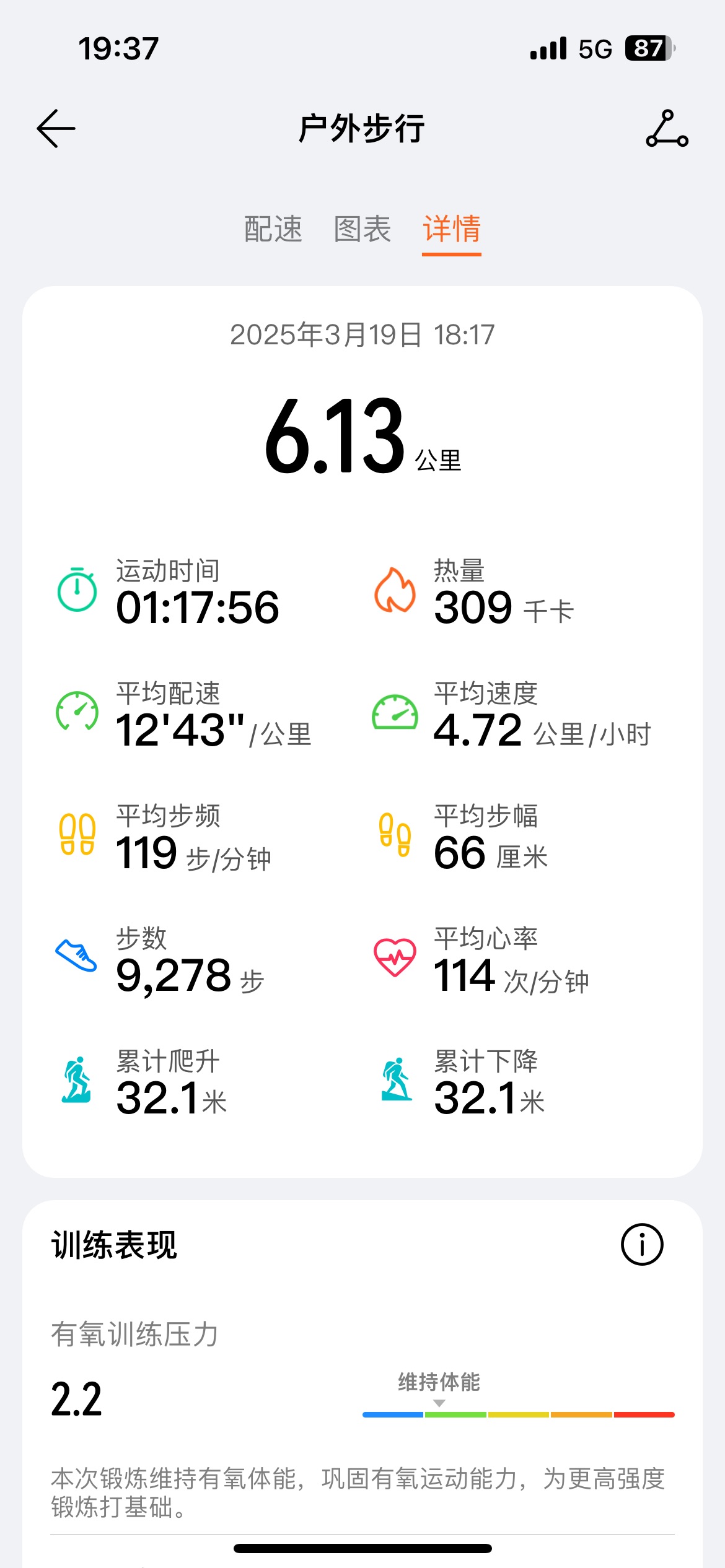The width and height of the screenshot is (725, 1568).
Task: Open the route track icon
Action: pos(667,129)
